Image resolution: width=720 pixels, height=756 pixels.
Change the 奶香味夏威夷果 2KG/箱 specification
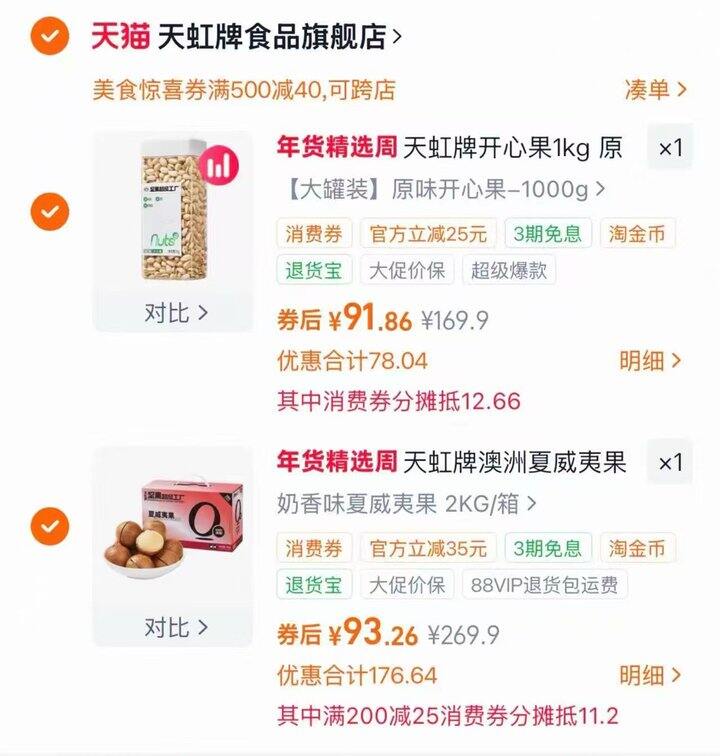tap(408, 504)
